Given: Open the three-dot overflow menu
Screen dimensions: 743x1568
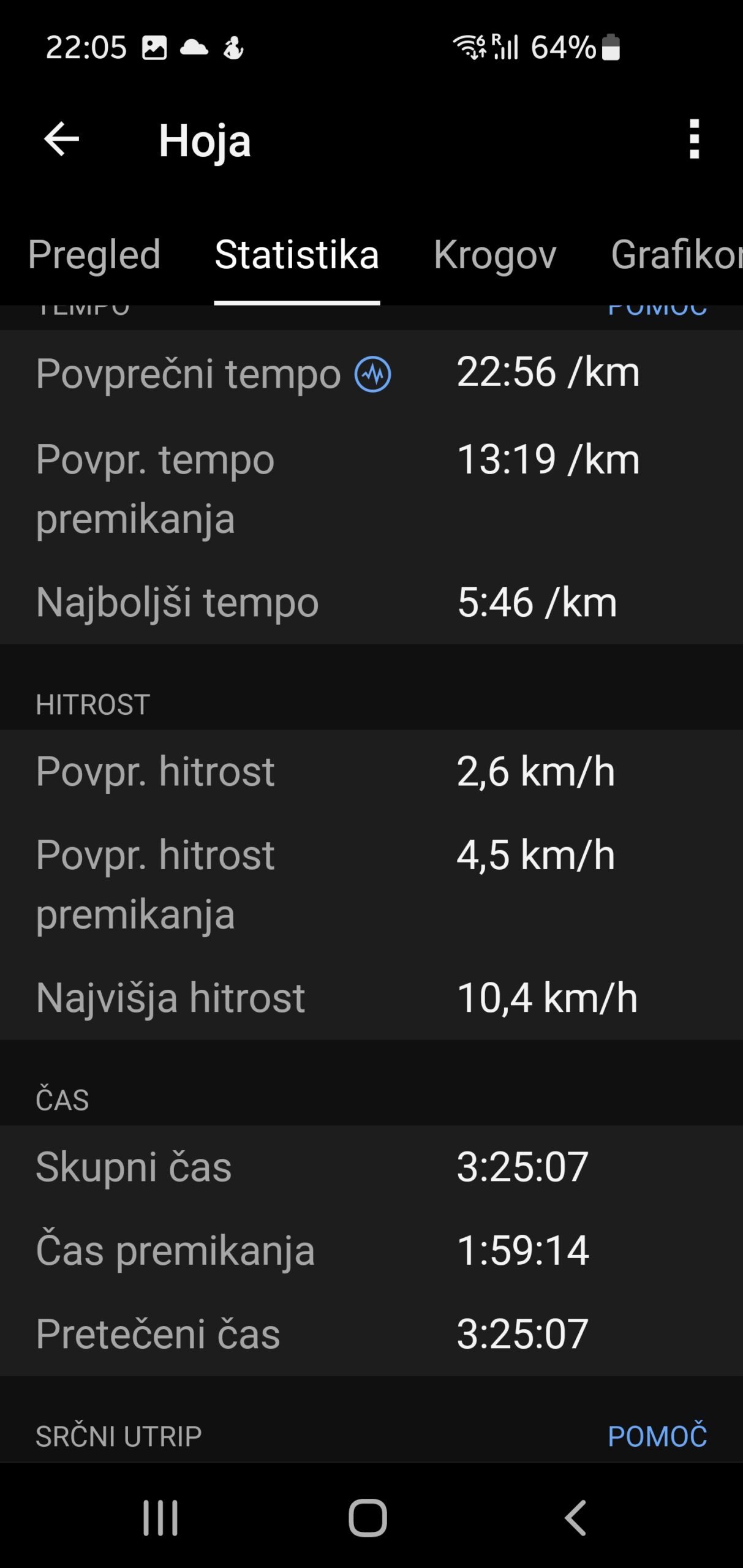Looking at the screenshot, I should tap(694, 140).
